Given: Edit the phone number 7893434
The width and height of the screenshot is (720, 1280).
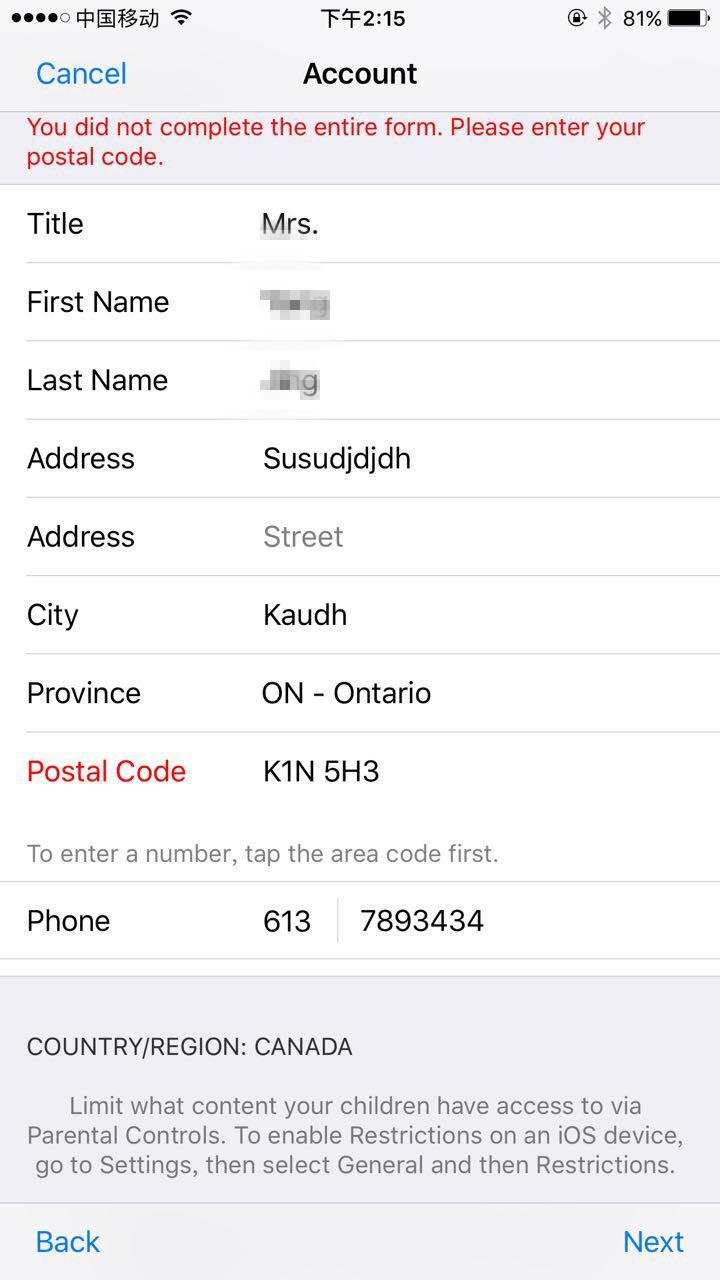Looking at the screenshot, I should (422, 921).
